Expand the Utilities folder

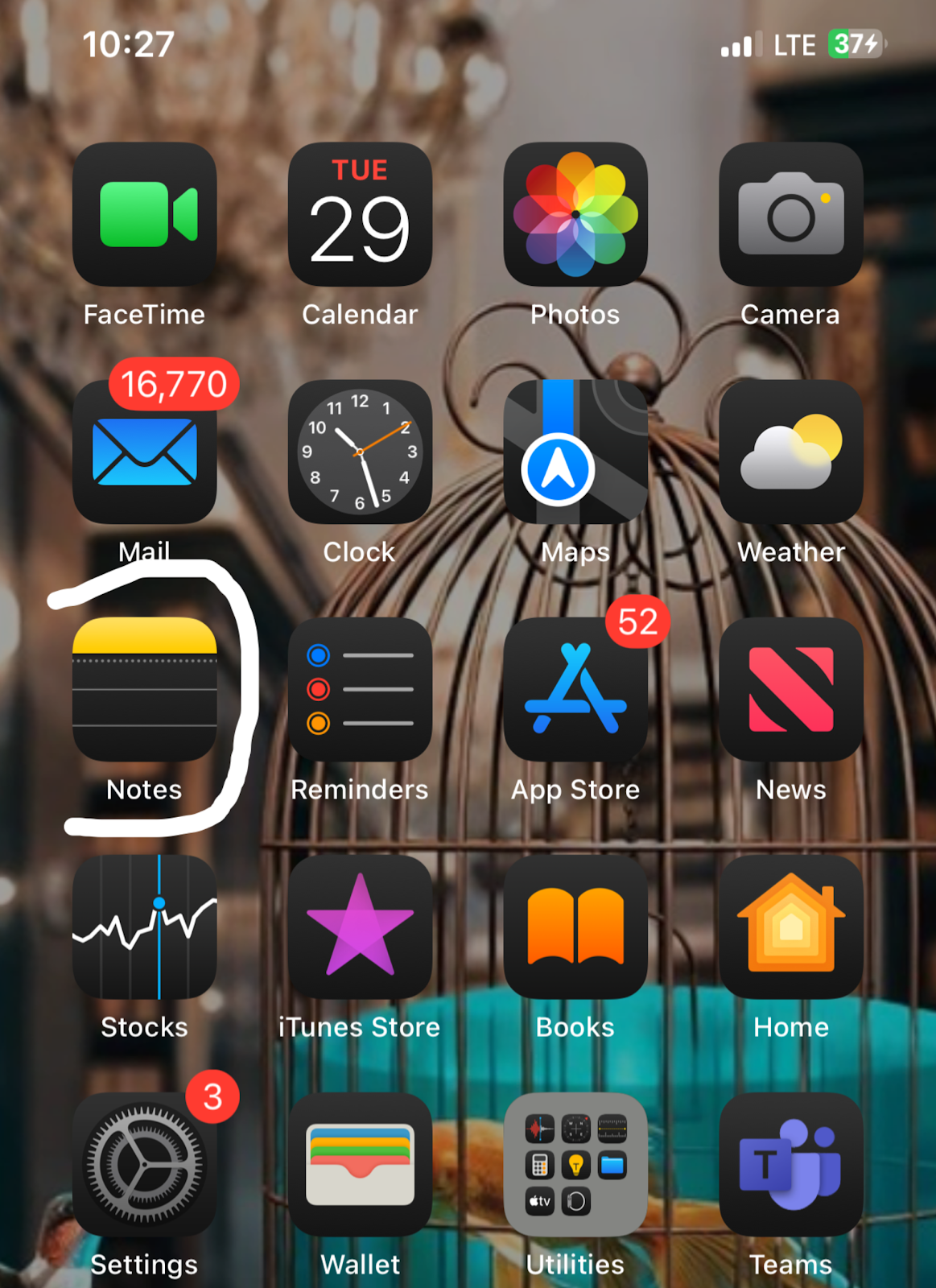coord(575,1164)
